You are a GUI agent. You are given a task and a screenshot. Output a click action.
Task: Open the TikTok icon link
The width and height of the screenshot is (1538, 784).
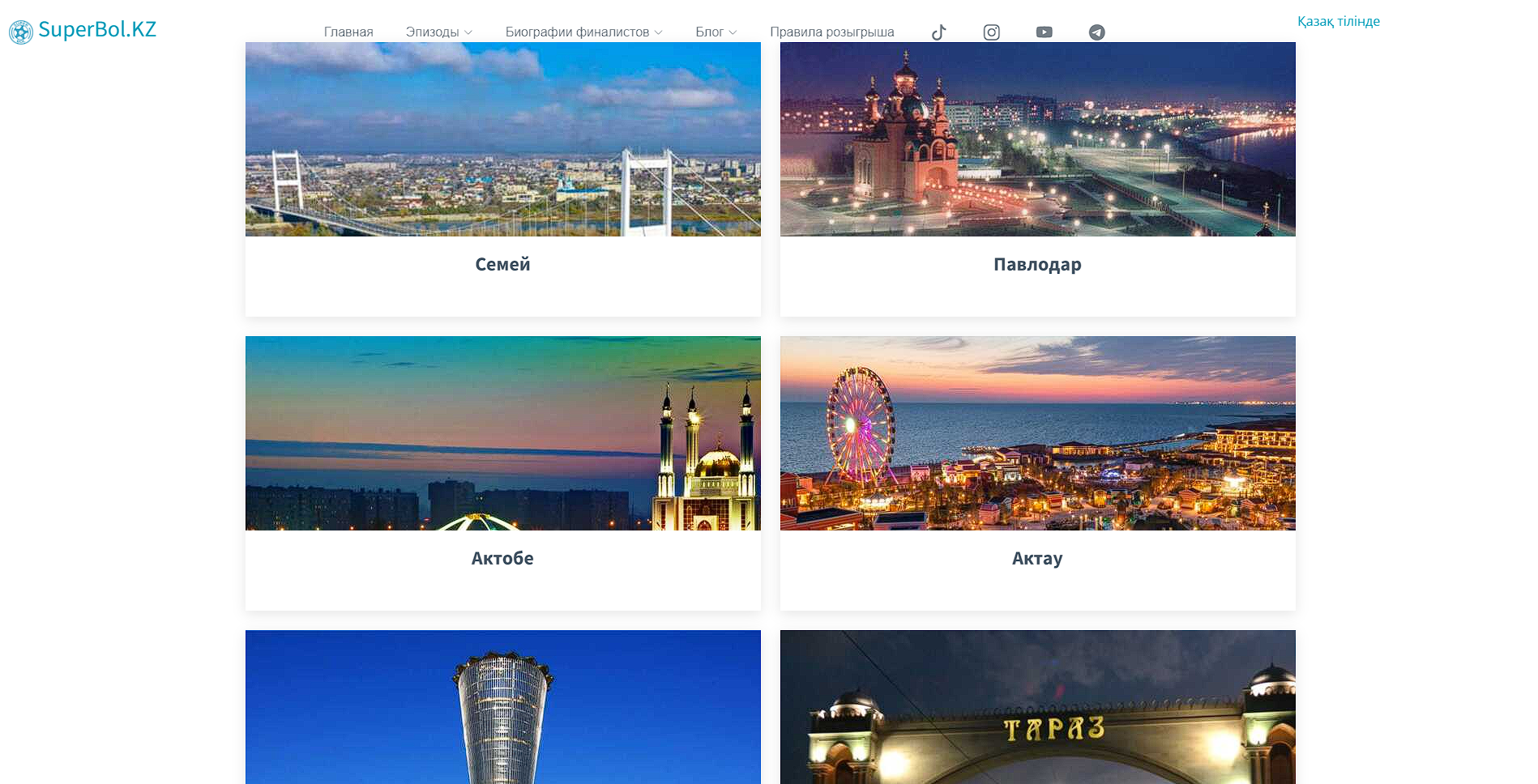pyautogui.click(x=938, y=32)
